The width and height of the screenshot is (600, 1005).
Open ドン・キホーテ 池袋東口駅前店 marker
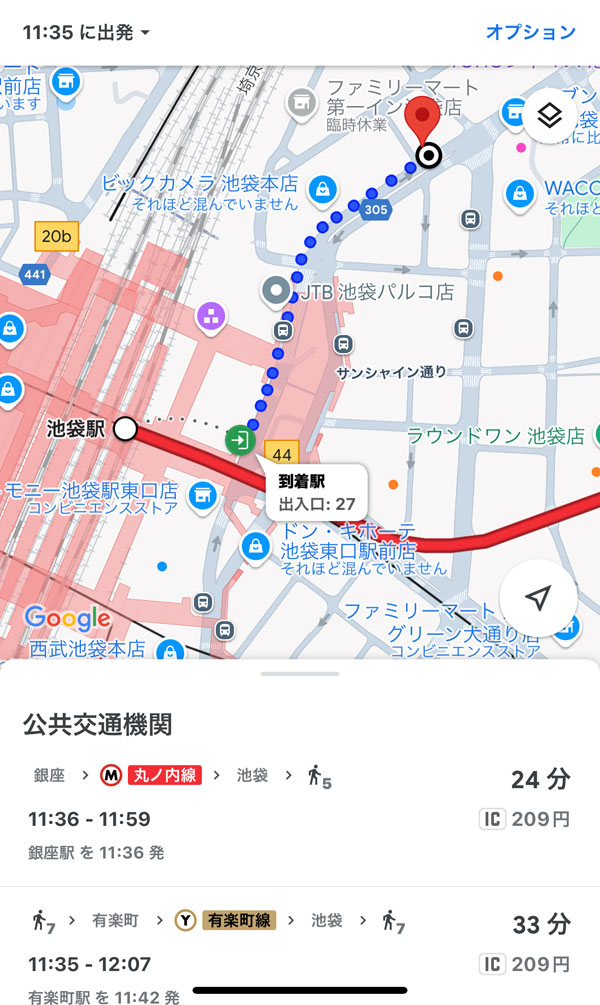[255, 546]
